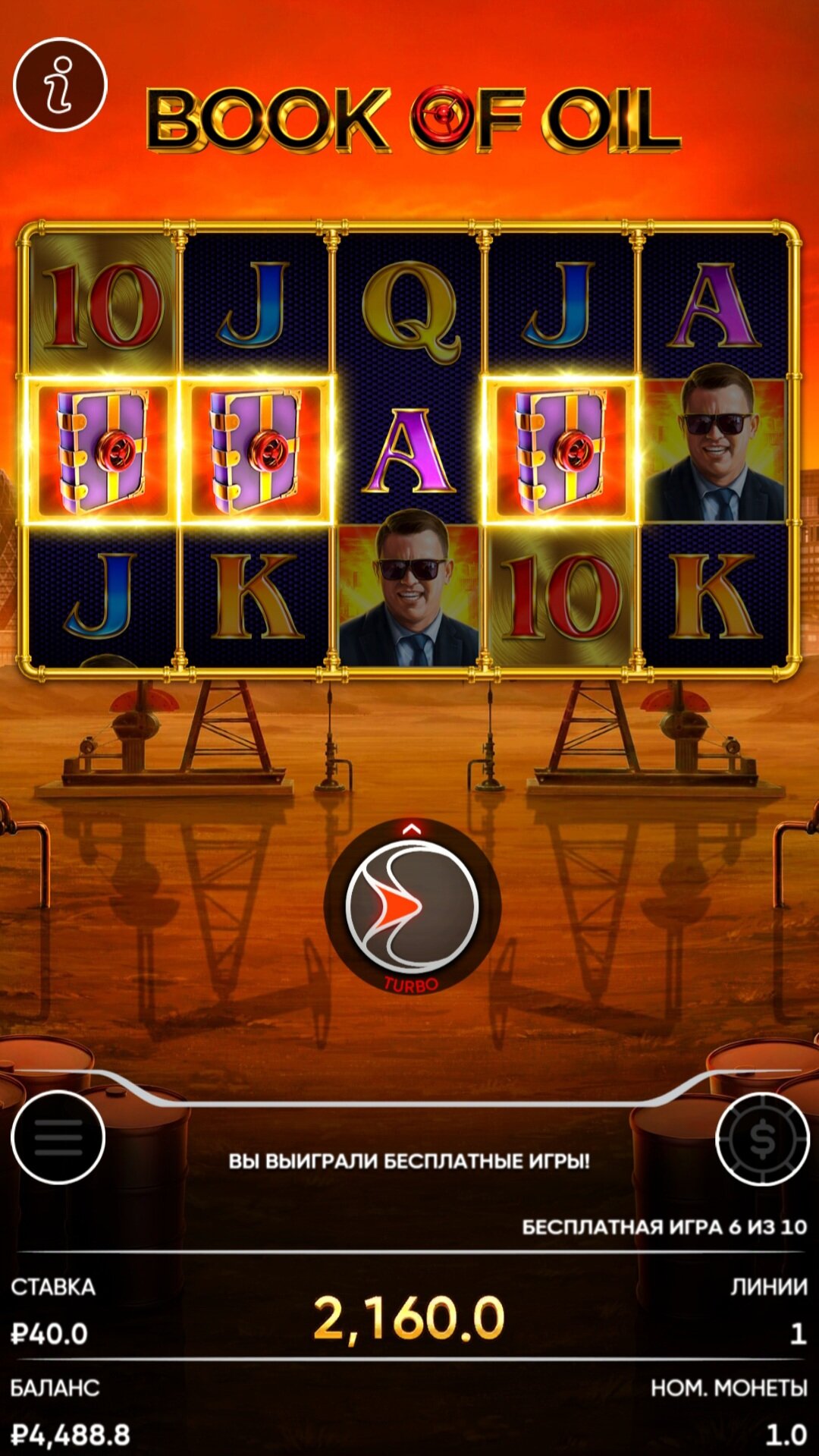Screen dimensions: 819x1456
Task: Tap the spin button
Action: [411, 907]
